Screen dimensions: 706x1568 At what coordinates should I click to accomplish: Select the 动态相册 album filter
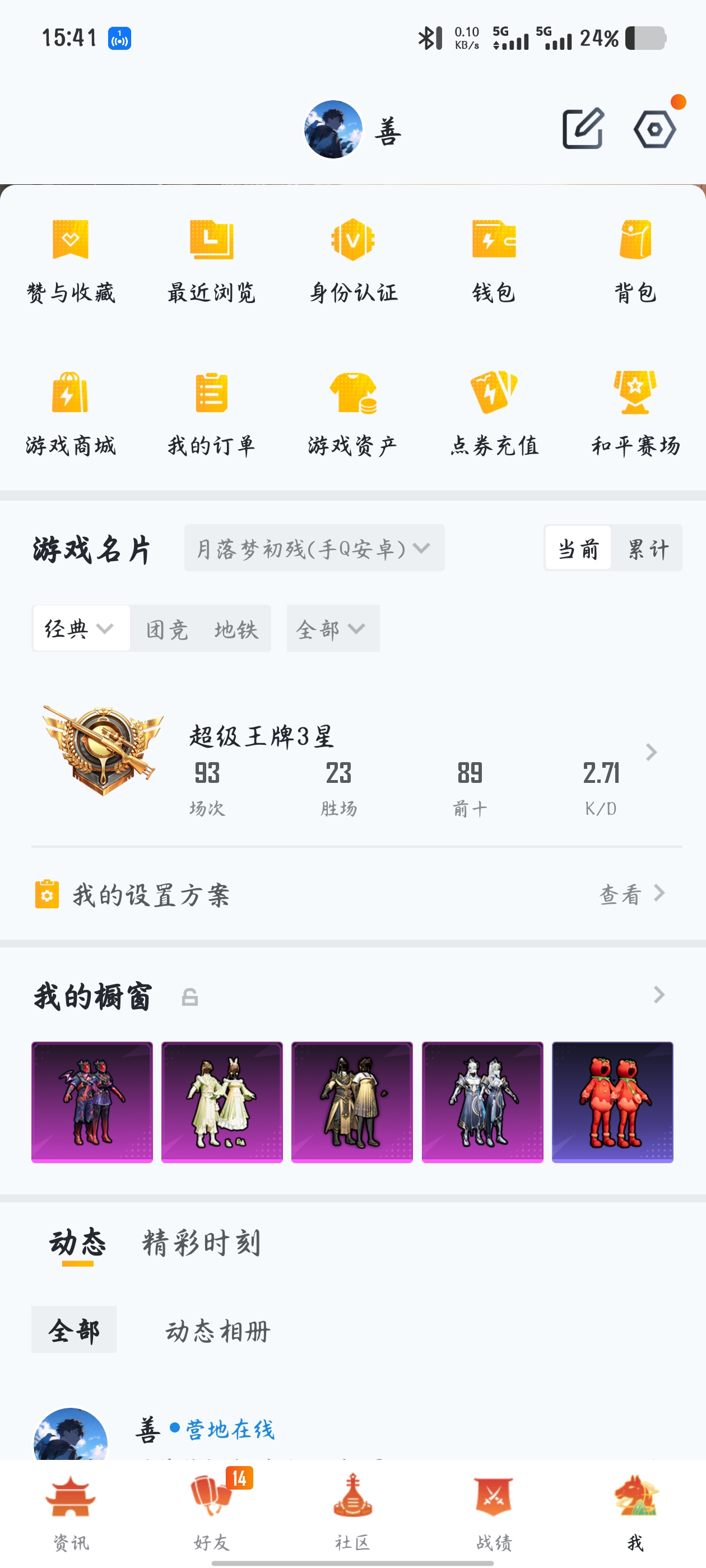point(217,1331)
